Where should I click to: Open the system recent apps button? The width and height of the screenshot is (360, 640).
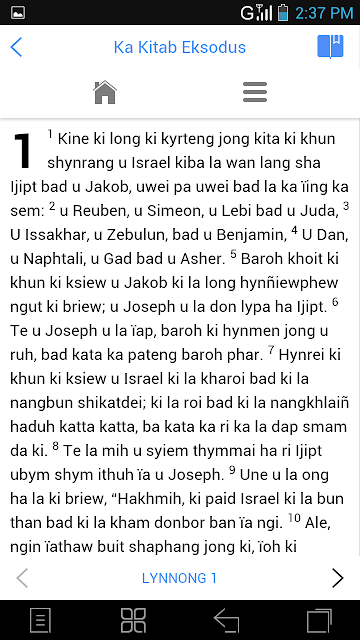click(319, 620)
